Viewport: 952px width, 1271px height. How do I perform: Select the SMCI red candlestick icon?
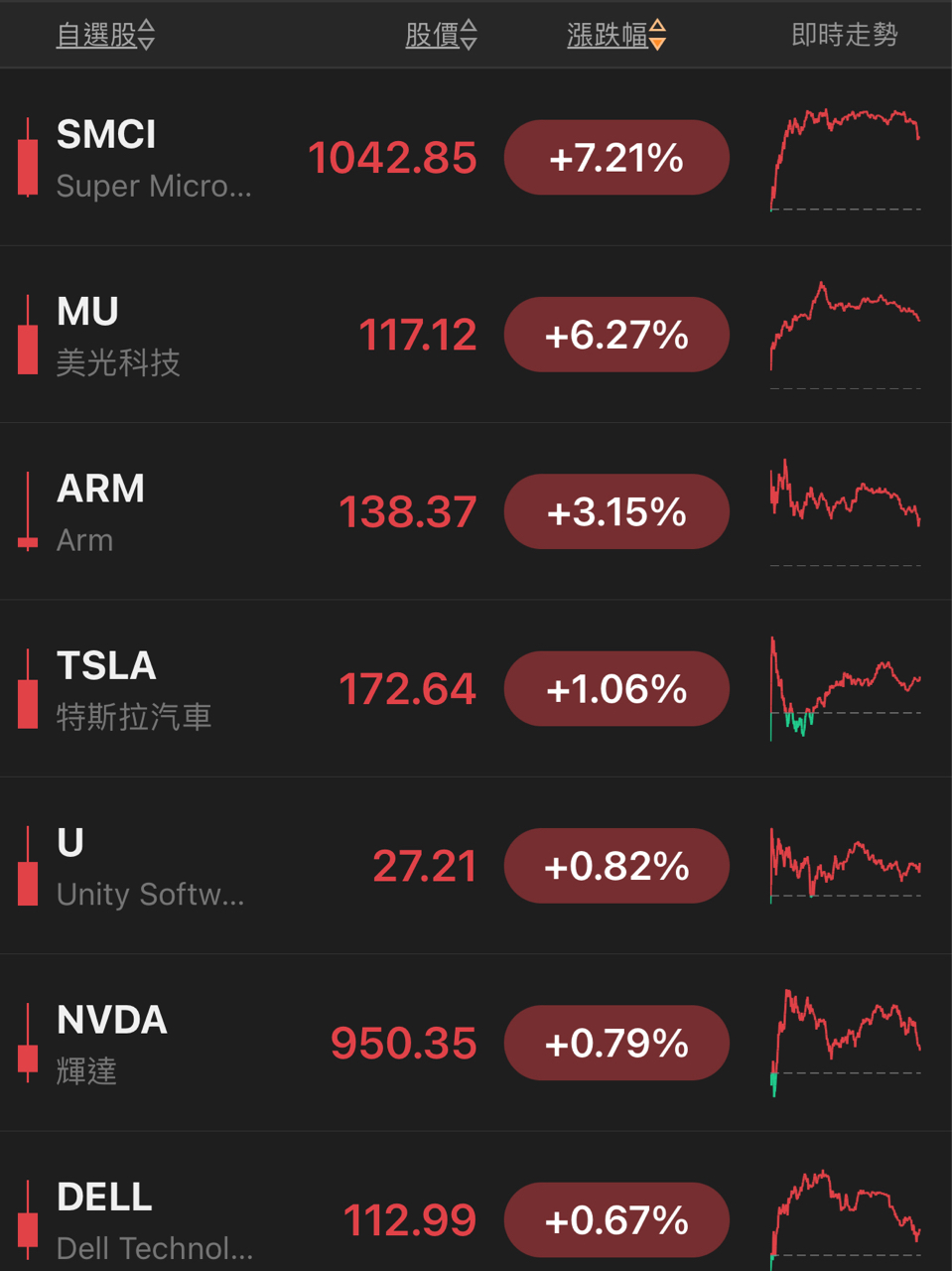pyautogui.click(x=27, y=157)
